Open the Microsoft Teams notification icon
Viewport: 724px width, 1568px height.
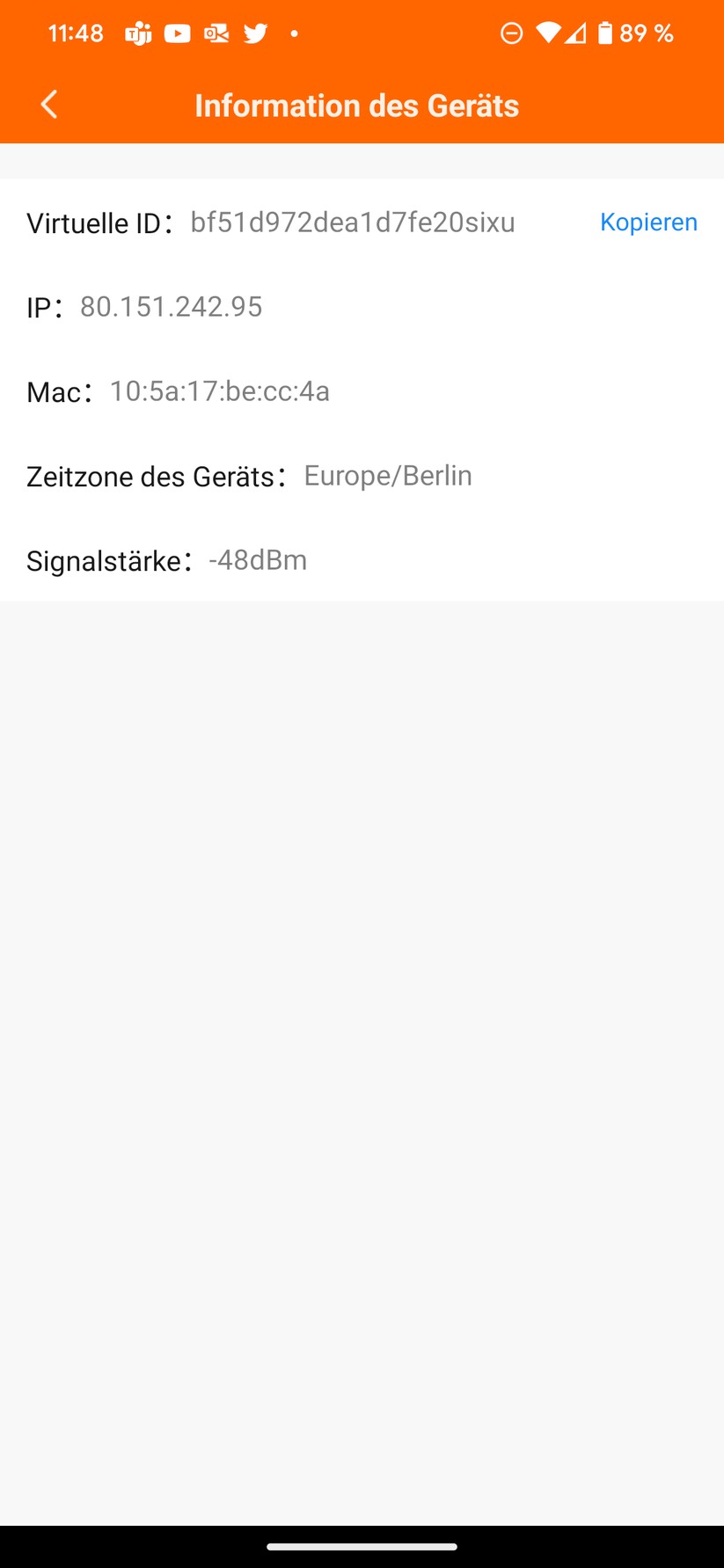coord(139,33)
